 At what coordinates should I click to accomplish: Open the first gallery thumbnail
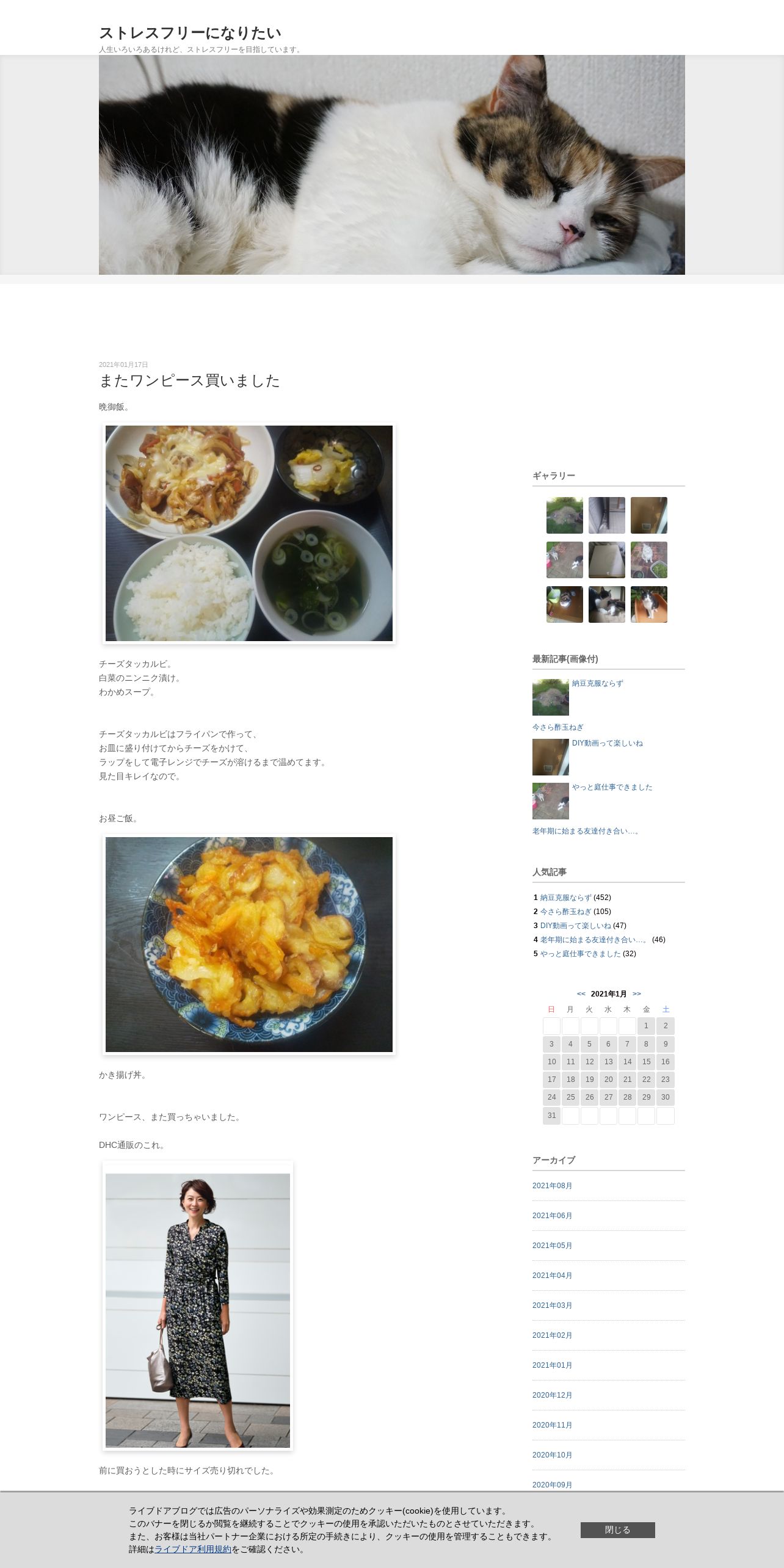click(564, 515)
